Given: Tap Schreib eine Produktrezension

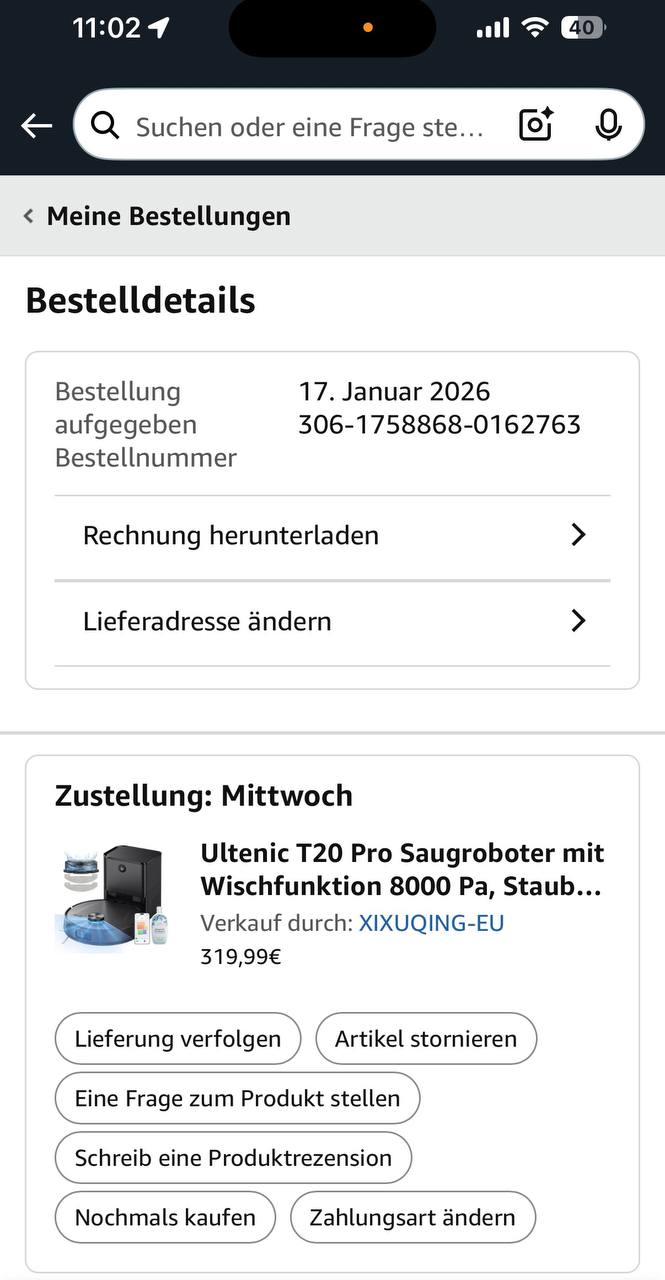Looking at the screenshot, I should [233, 1158].
